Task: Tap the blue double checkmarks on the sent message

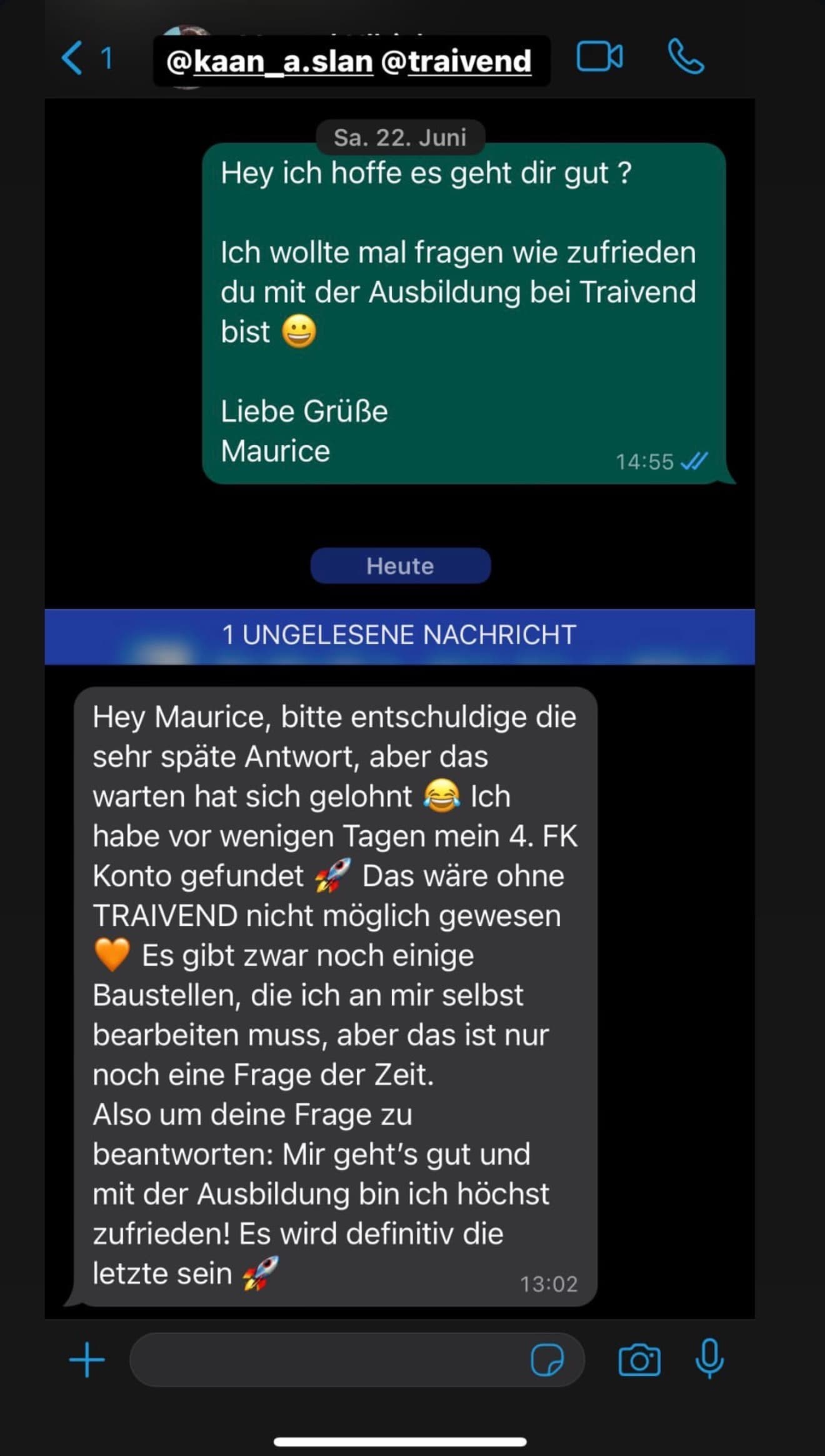Action: [692, 462]
